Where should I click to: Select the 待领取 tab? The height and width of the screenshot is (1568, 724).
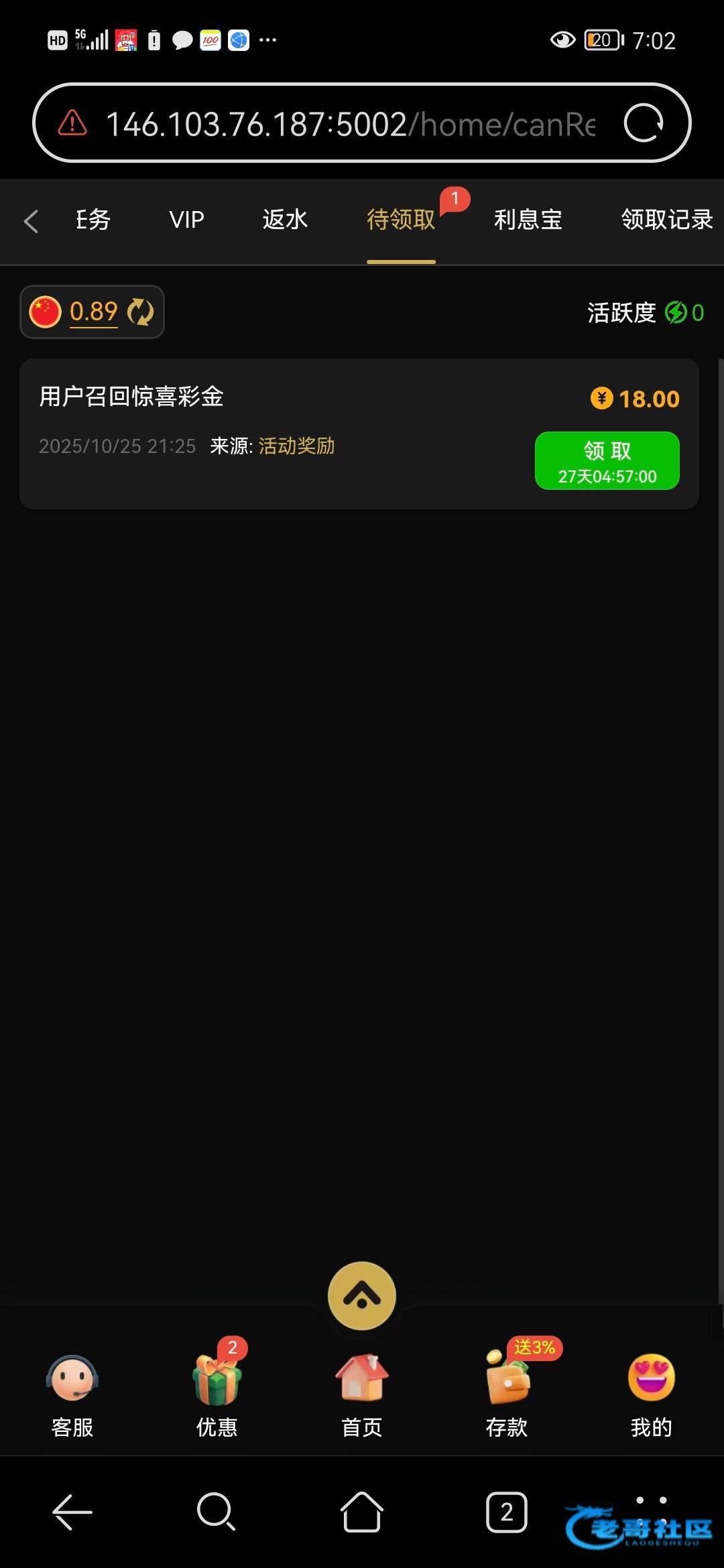click(x=401, y=220)
